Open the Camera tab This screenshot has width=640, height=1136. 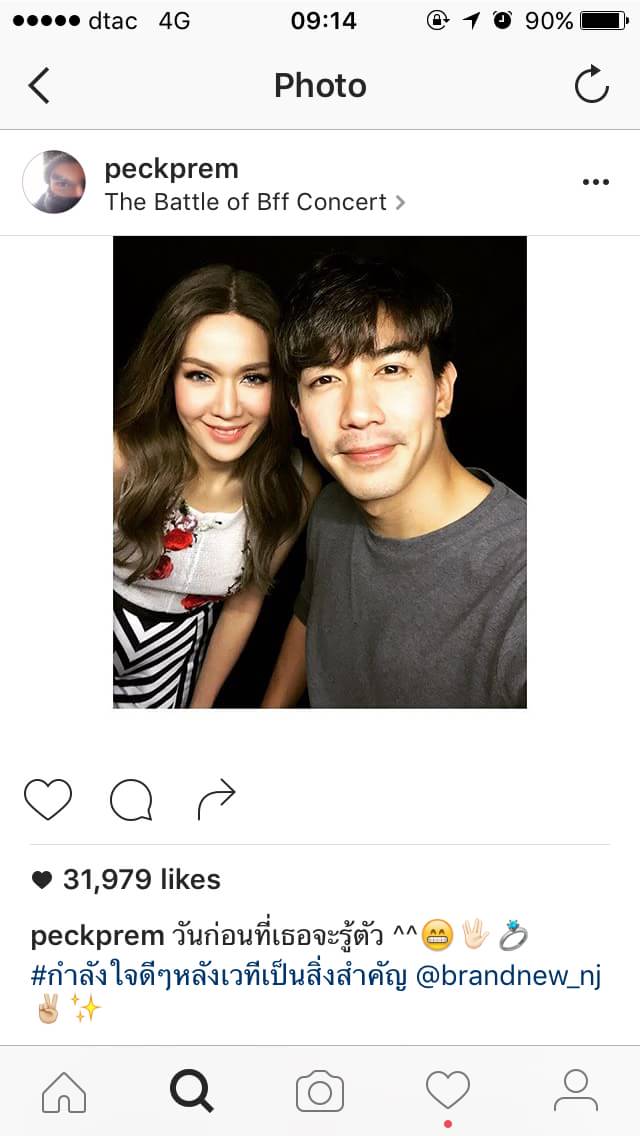point(320,1090)
